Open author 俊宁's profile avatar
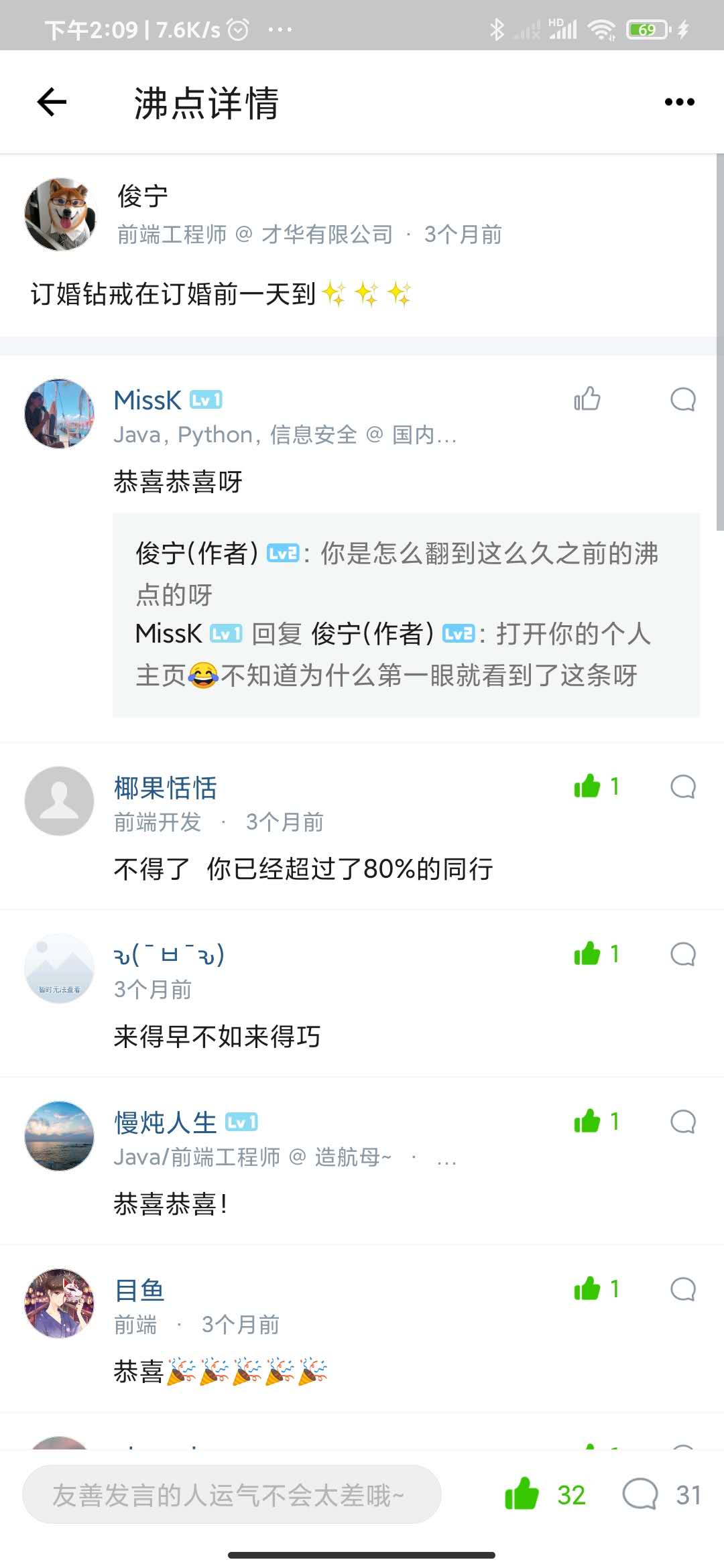724x1568 pixels. point(60,214)
